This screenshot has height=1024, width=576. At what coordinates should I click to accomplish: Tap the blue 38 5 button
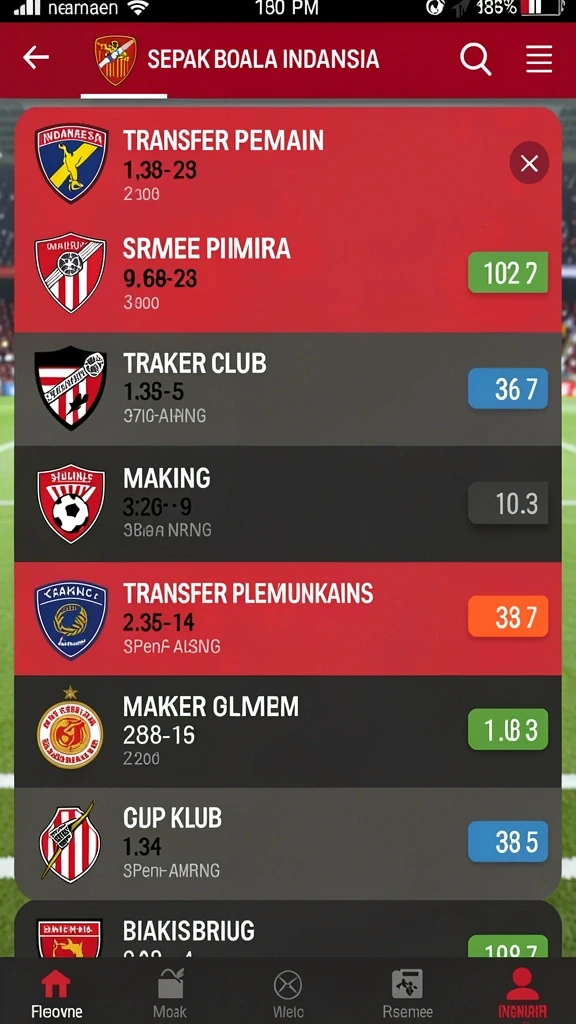[508, 842]
